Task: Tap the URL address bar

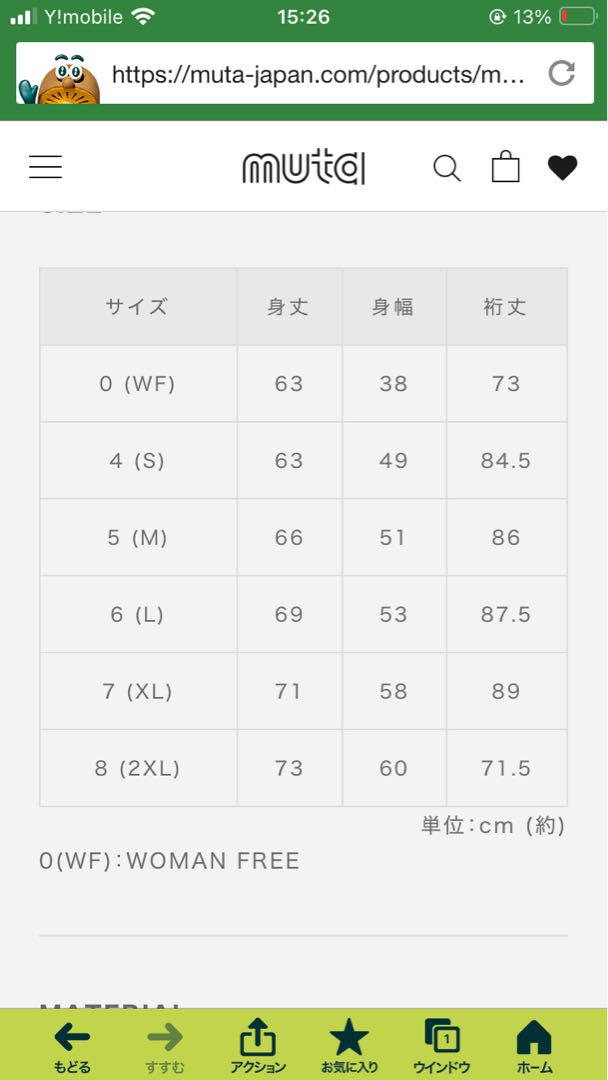Action: tap(319, 73)
